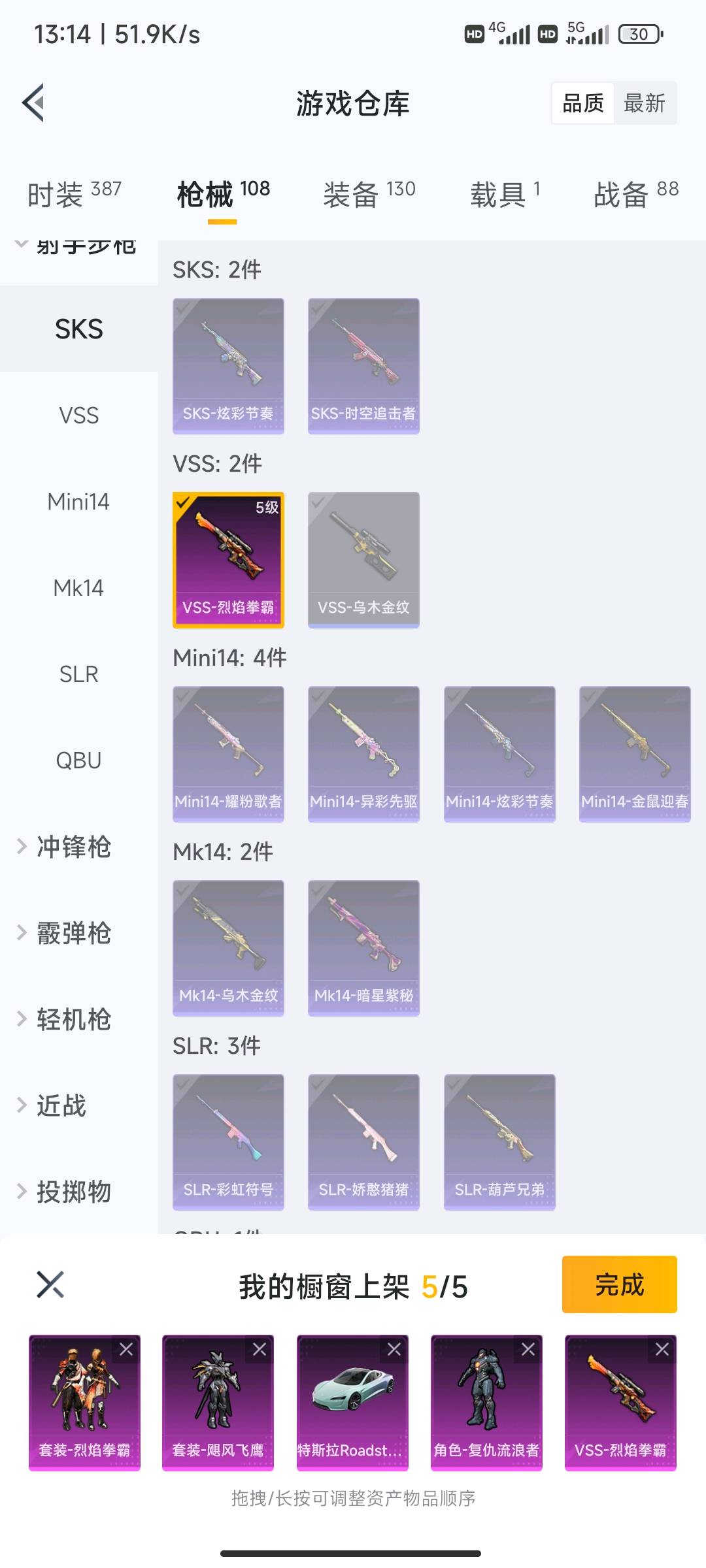The image size is (706, 1568).
Task: Remove 套装-烈焰拳霸 from the showcase
Action: coord(126,1349)
